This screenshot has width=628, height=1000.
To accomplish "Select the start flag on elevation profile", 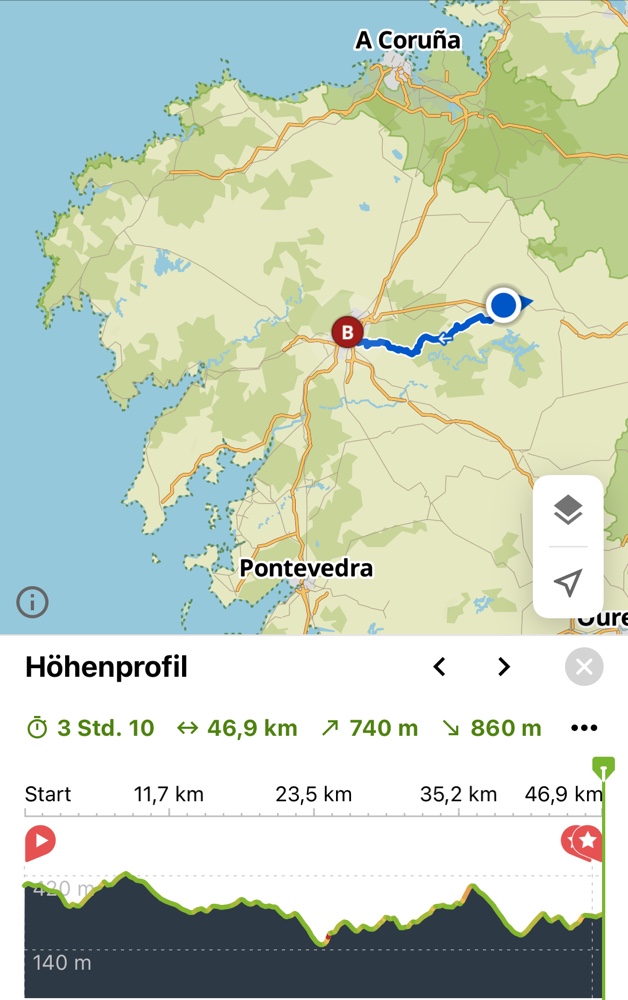I will pyautogui.click(x=40, y=842).
